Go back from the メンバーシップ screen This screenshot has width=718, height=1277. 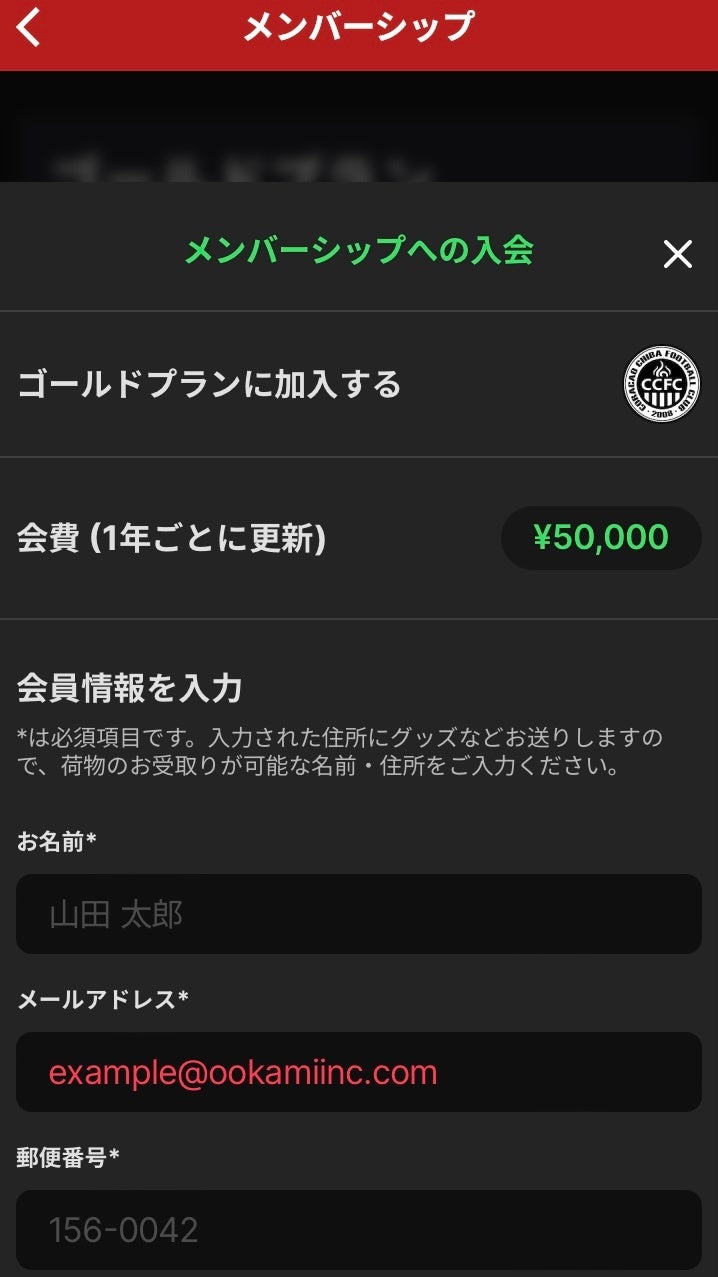pyautogui.click(x=30, y=28)
